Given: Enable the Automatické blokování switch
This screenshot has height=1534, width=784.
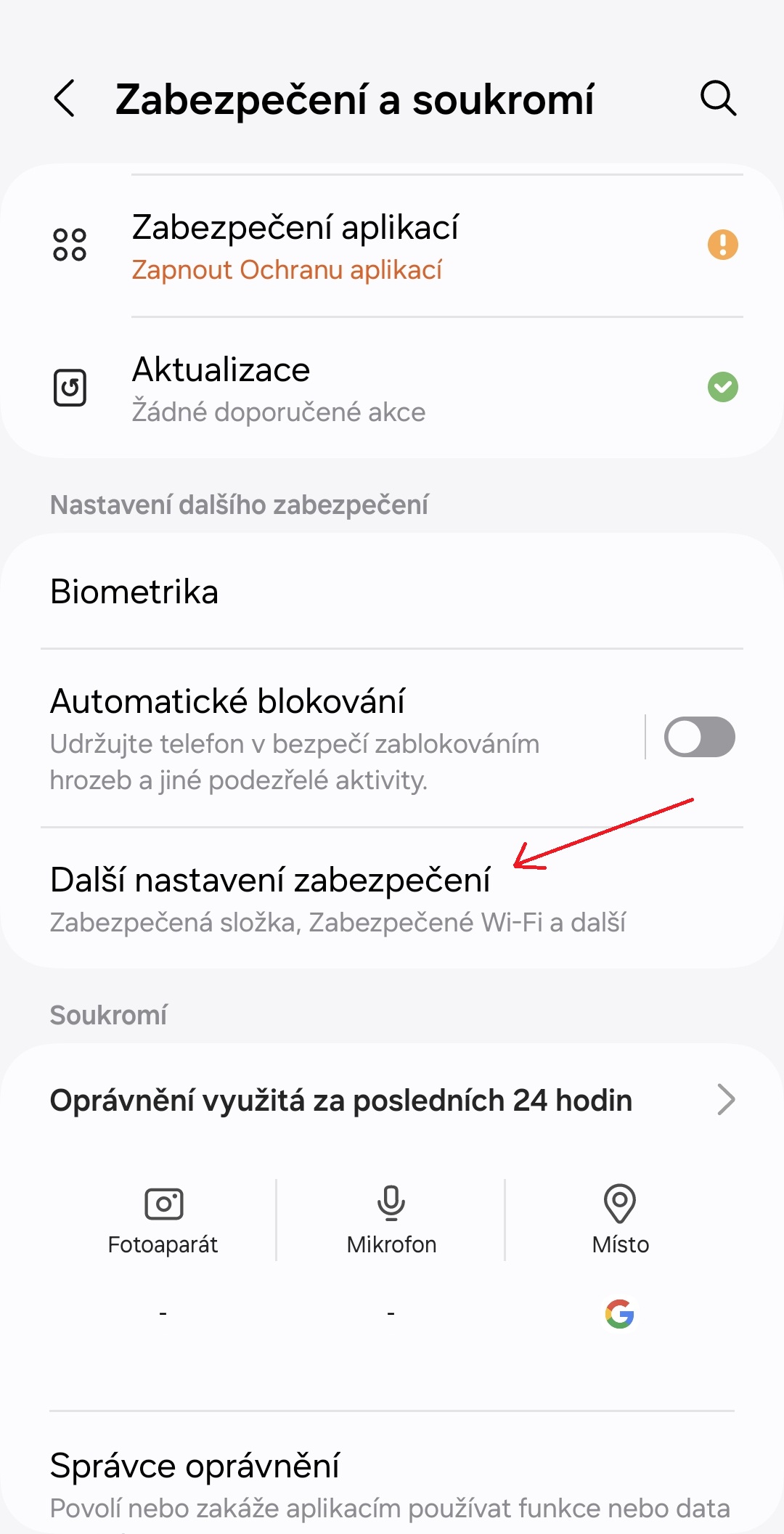Looking at the screenshot, I should (699, 737).
